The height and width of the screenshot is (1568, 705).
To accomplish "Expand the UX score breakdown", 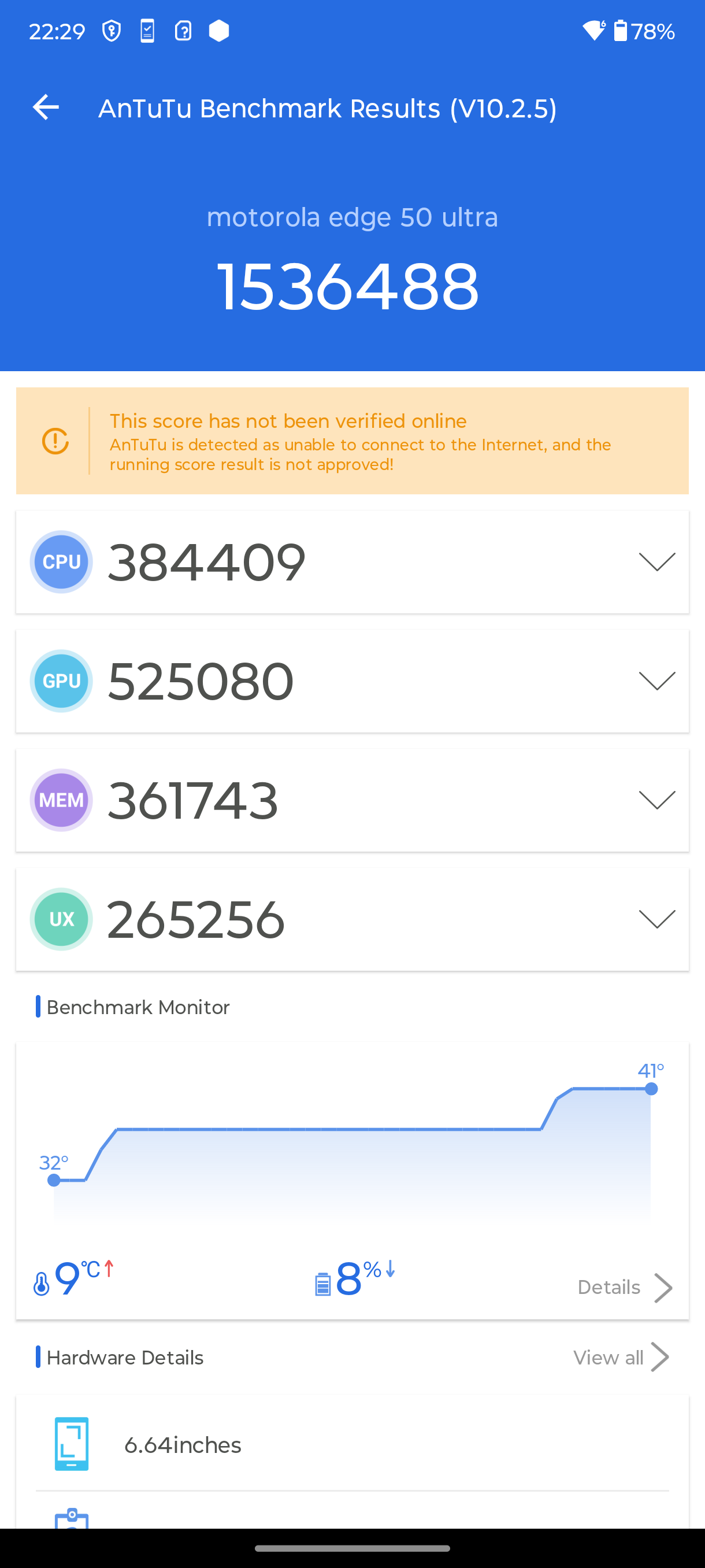I will click(x=656, y=919).
